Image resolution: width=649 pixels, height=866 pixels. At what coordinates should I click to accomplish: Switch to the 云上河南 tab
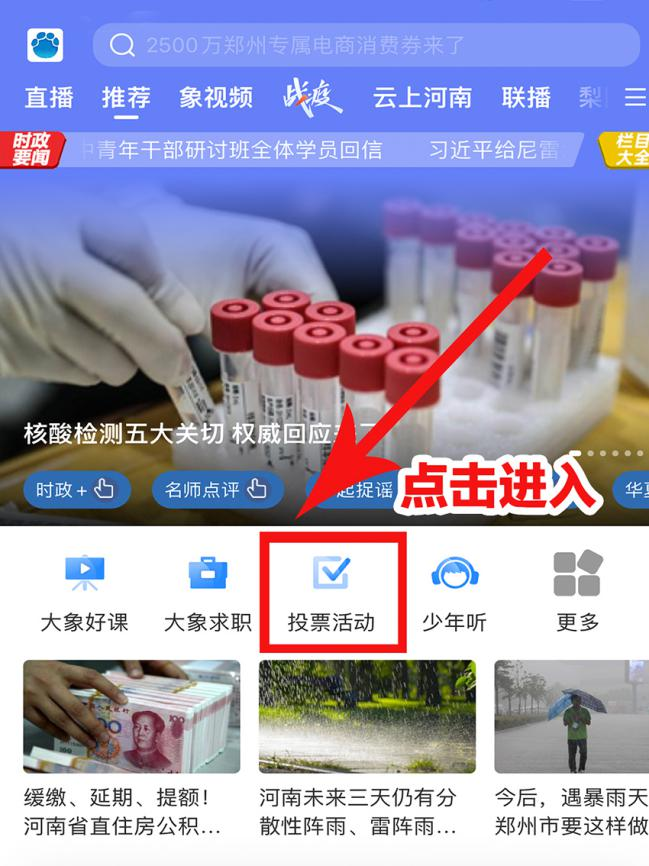(422, 97)
